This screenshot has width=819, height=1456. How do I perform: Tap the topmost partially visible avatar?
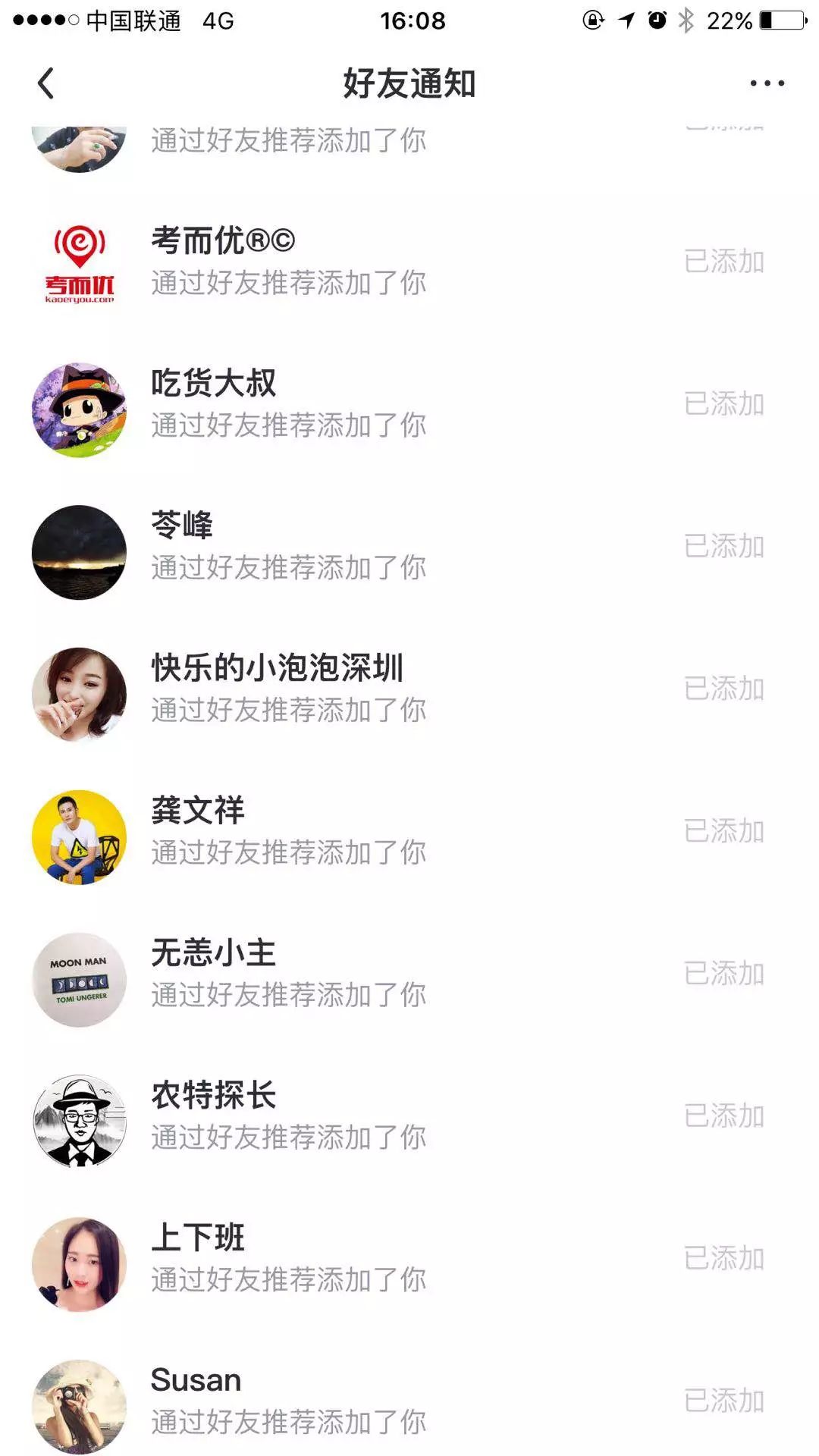coord(81,148)
